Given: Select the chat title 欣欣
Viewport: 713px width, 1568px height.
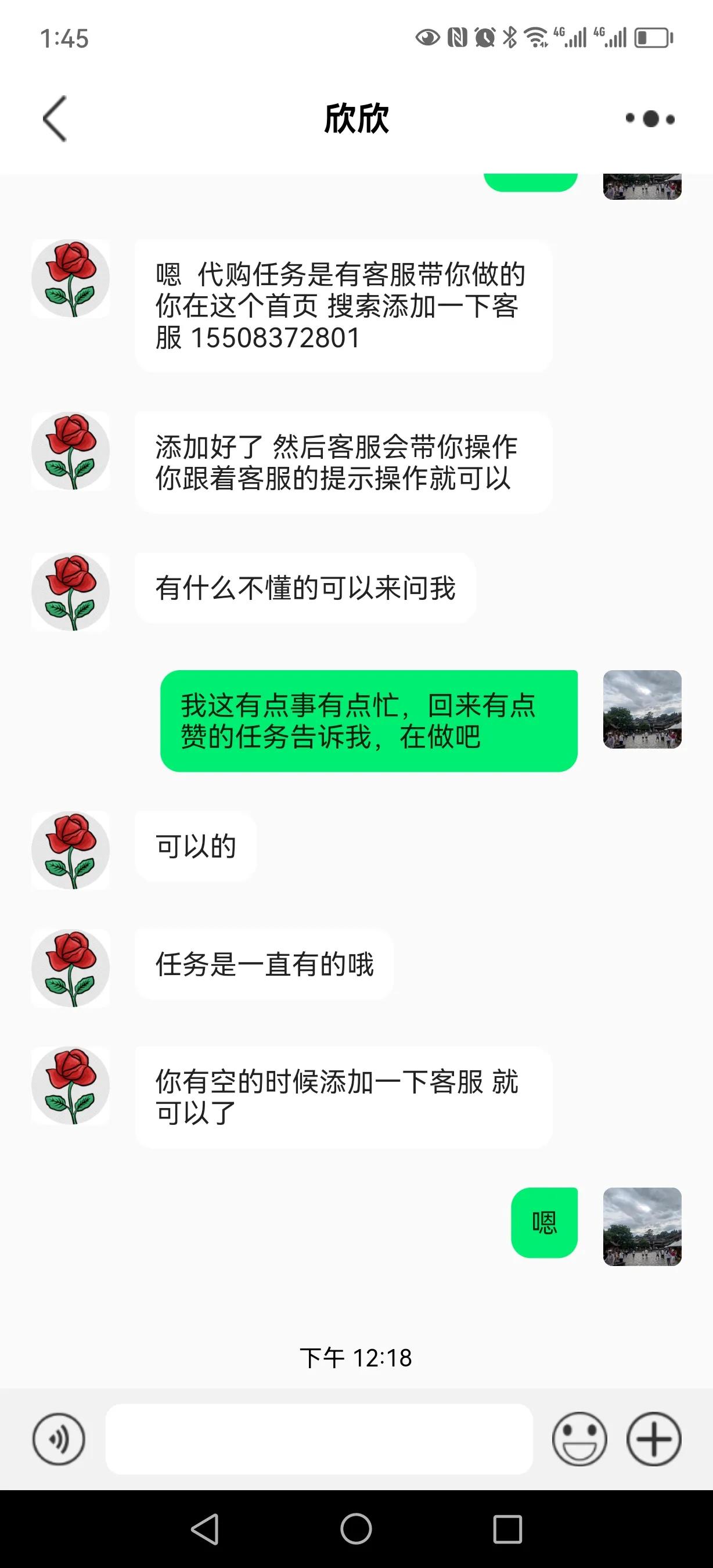Looking at the screenshot, I should [x=356, y=119].
